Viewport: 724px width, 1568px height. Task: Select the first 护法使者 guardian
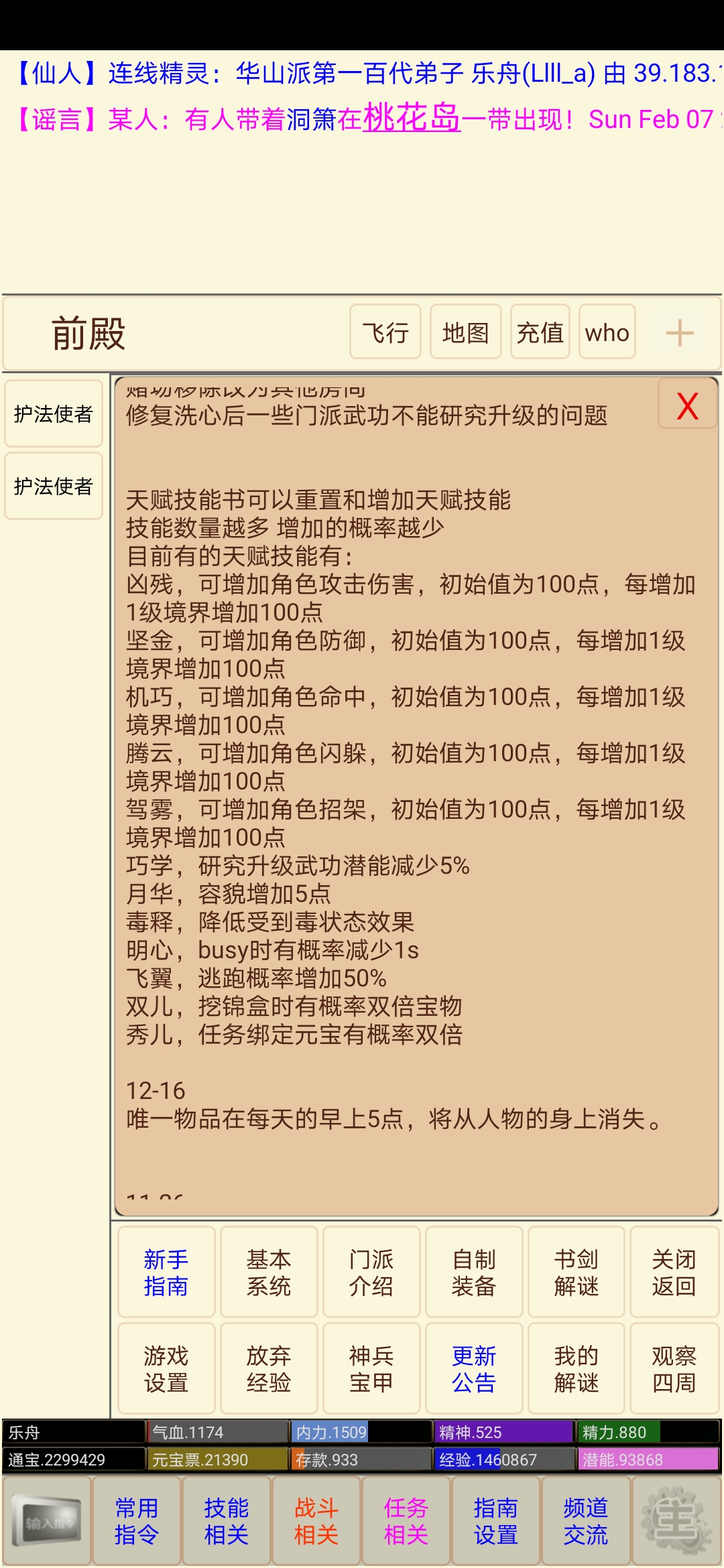coord(53,414)
